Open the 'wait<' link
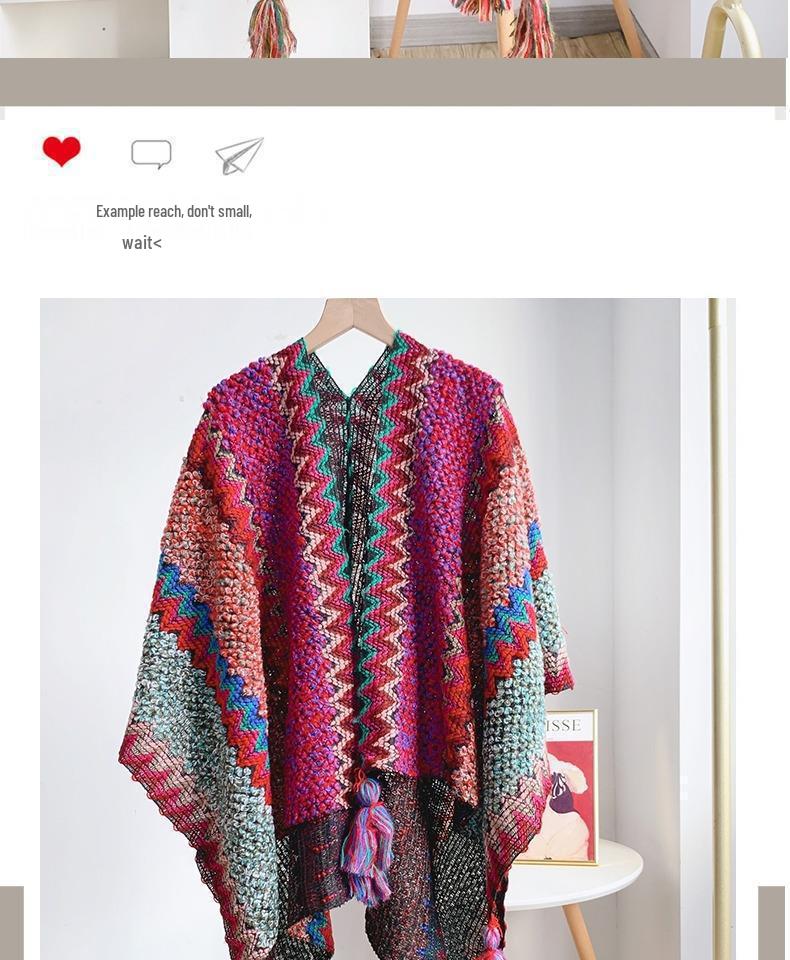 (x=140, y=242)
